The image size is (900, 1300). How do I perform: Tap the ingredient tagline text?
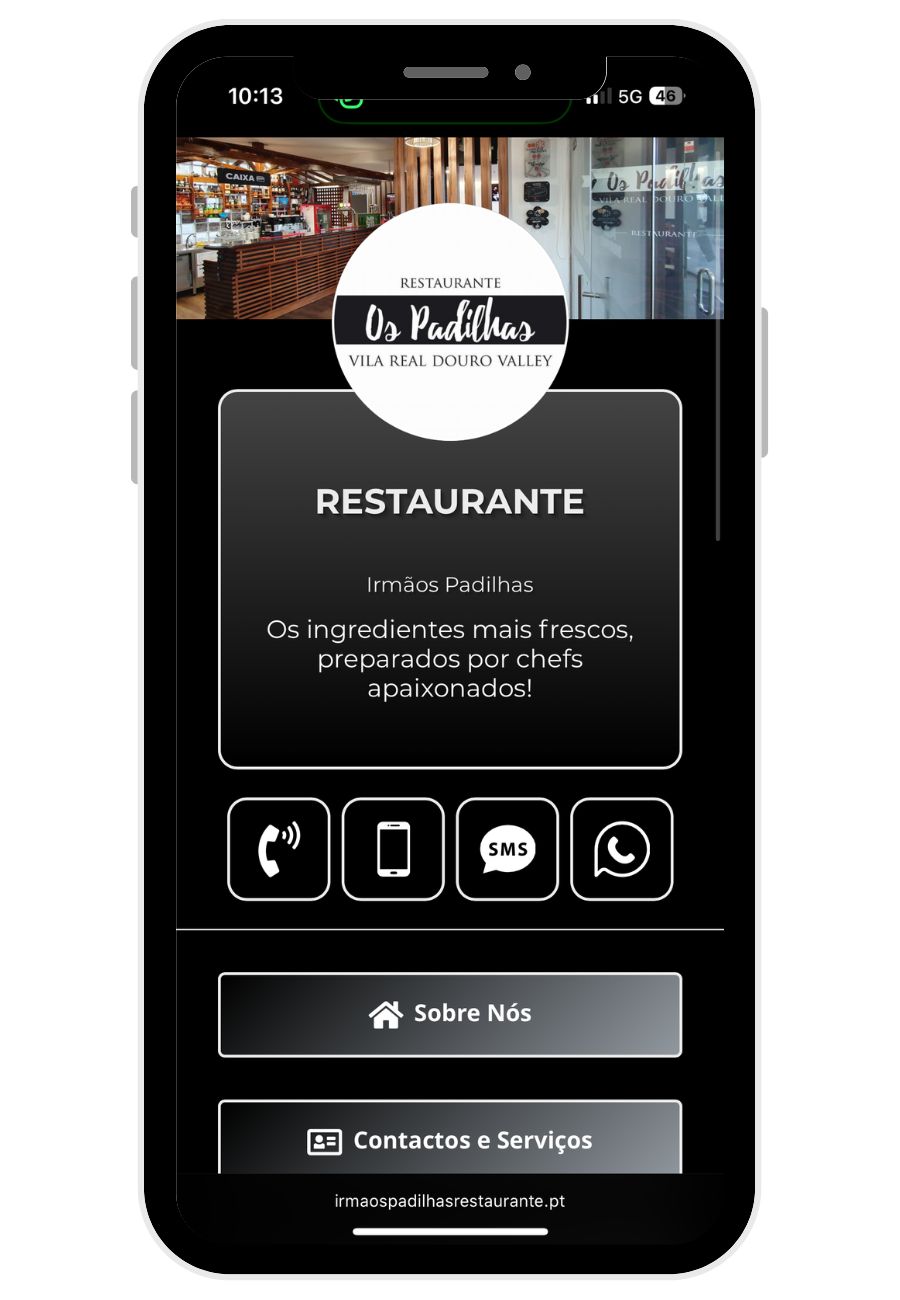[449, 658]
